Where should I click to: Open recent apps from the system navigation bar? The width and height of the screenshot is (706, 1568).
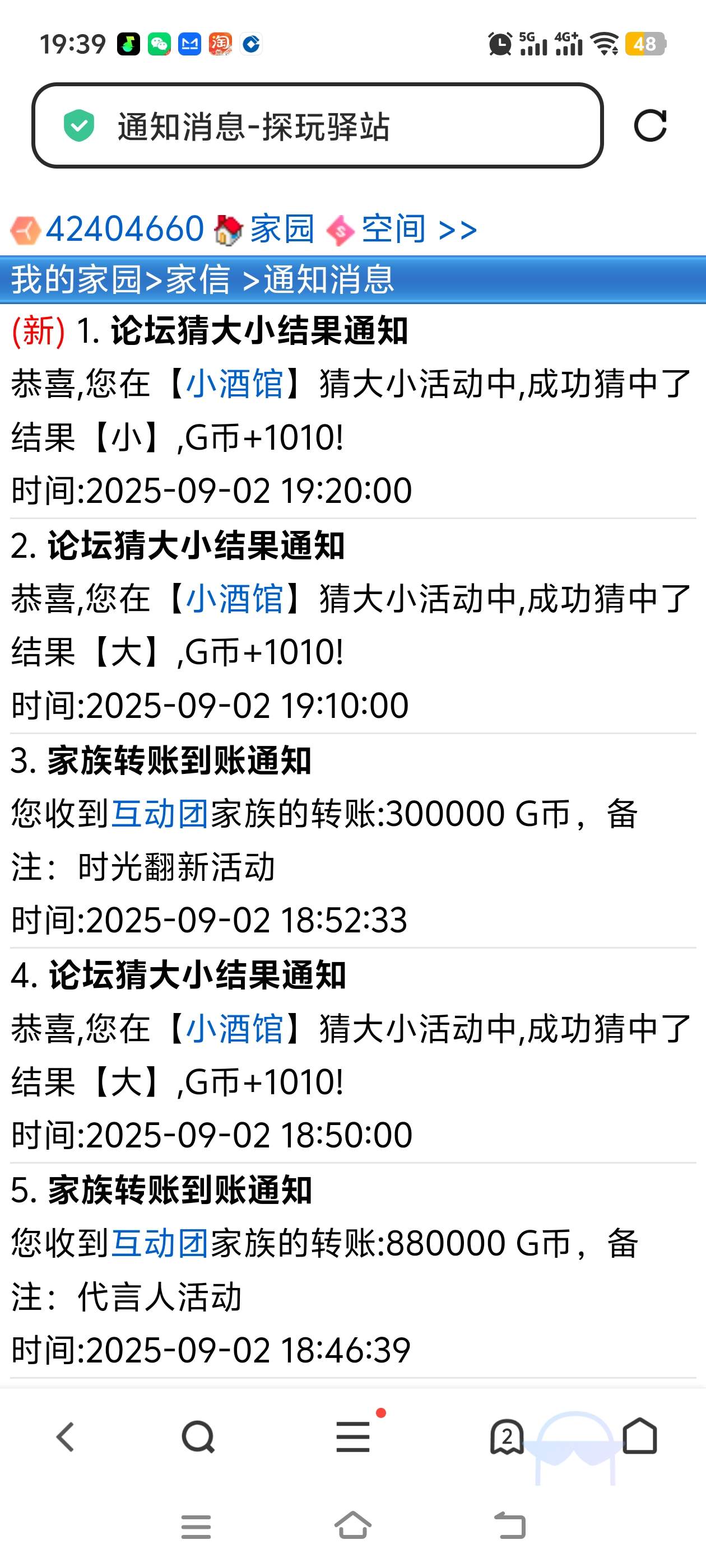coord(196,1527)
